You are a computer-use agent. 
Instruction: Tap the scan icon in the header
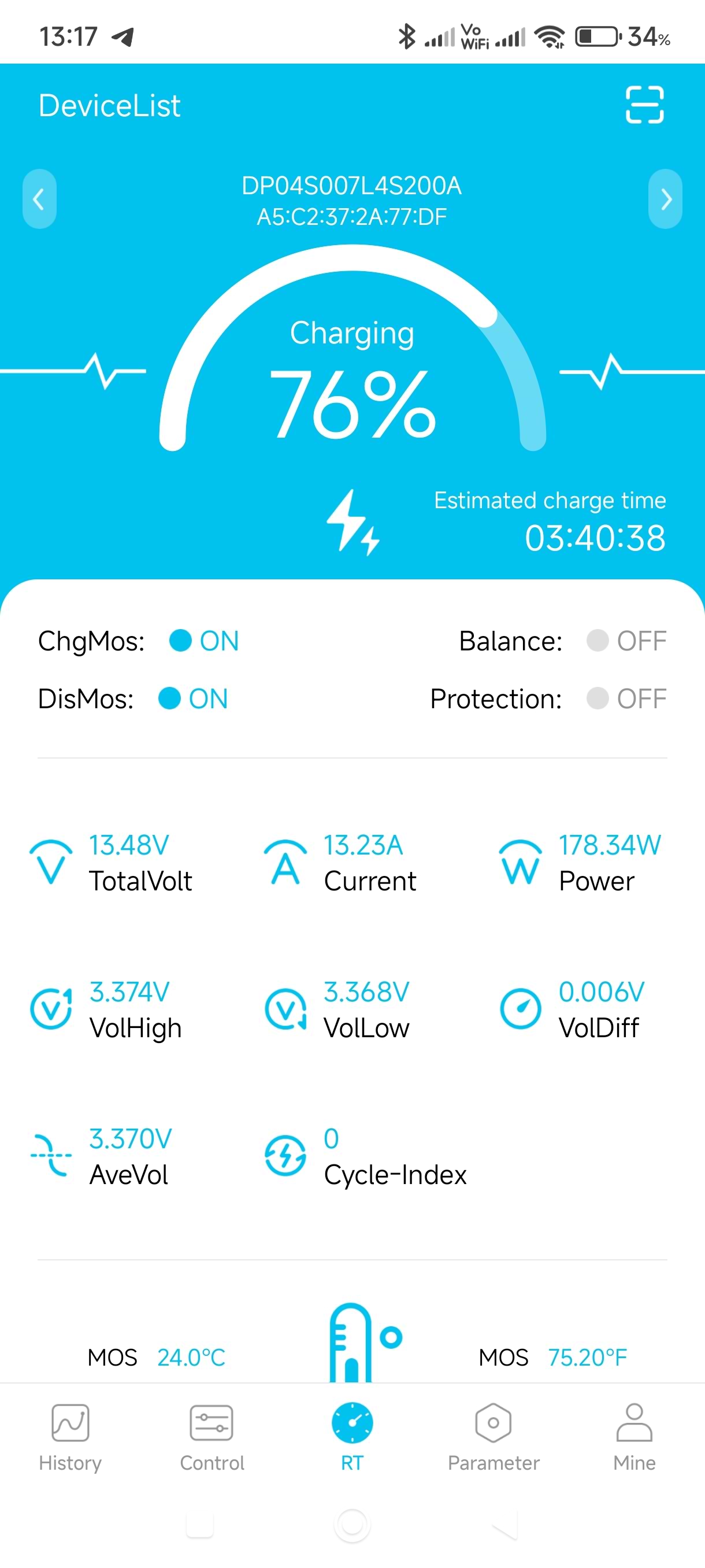[x=644, y=105]
